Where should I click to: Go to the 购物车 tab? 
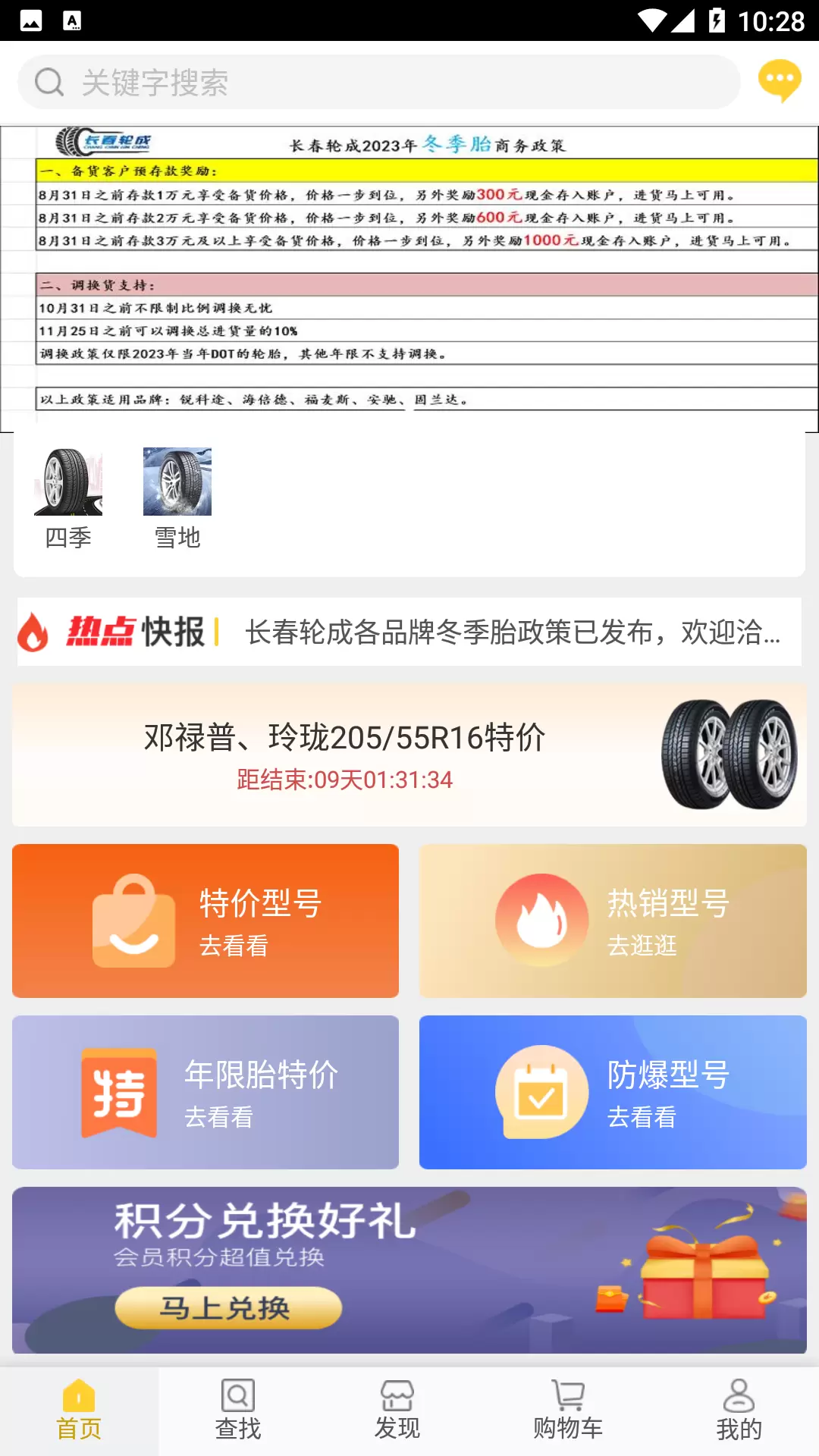[x=568, y=1411]
